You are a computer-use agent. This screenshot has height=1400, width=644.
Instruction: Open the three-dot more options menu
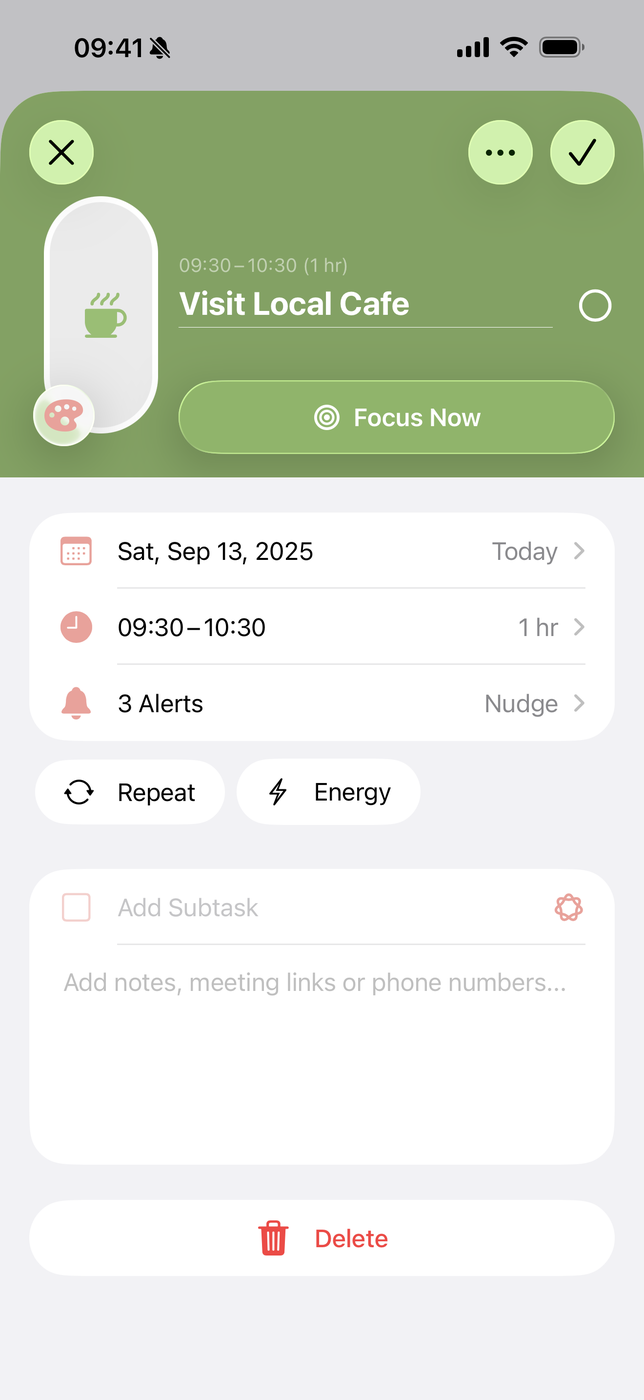pyautogui.click(x=500, y=153)
